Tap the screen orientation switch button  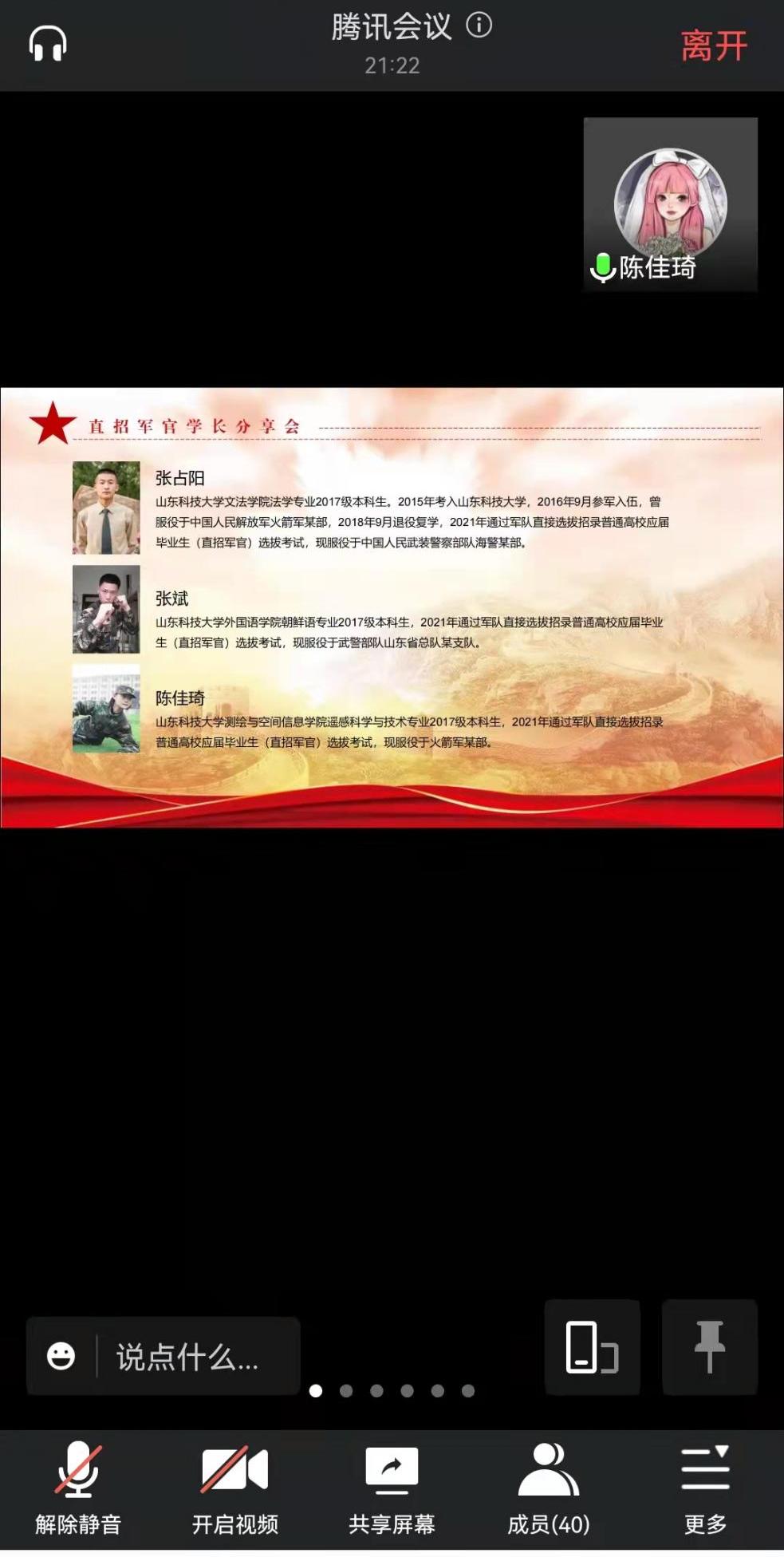pos(592,1347)
